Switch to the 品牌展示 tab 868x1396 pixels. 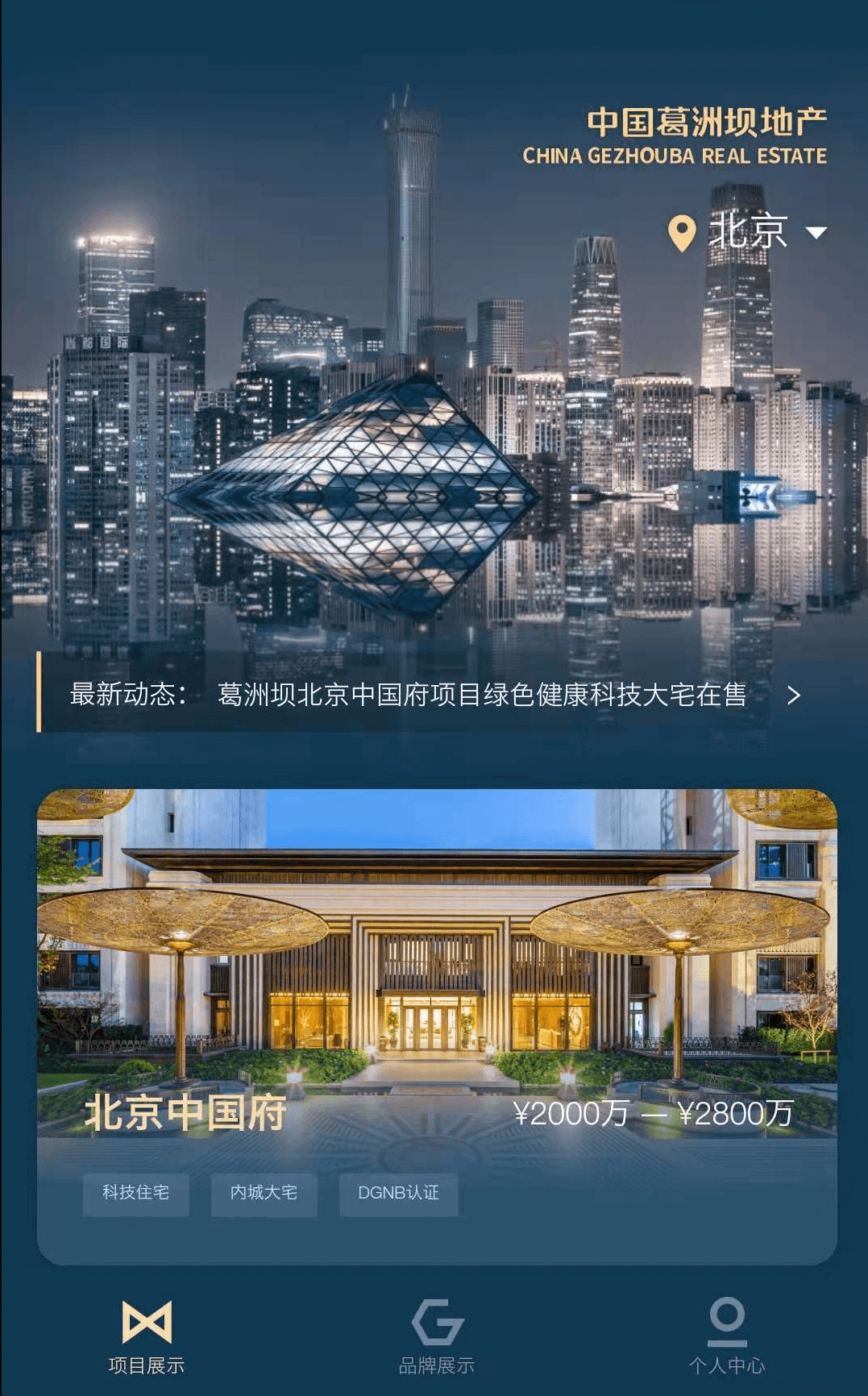pyautogui.click(x=436, y=1336)
